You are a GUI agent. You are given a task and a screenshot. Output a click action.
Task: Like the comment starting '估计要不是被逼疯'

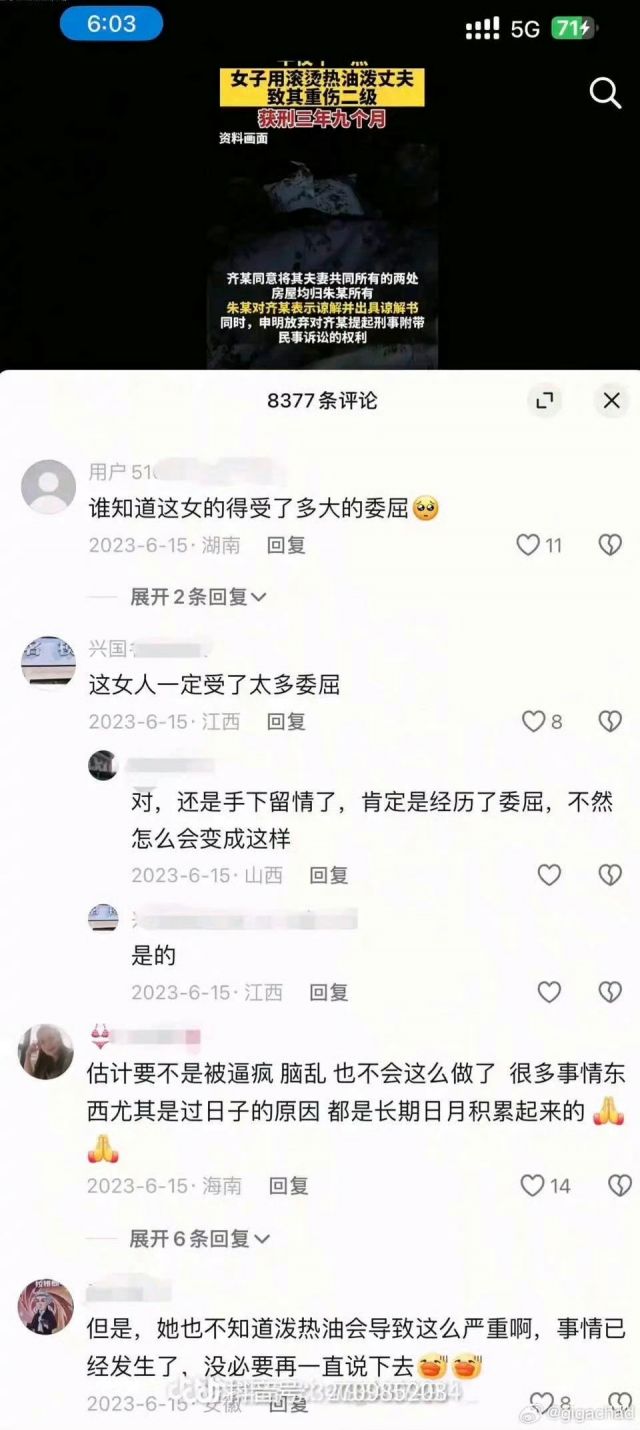click(532, 1186)
